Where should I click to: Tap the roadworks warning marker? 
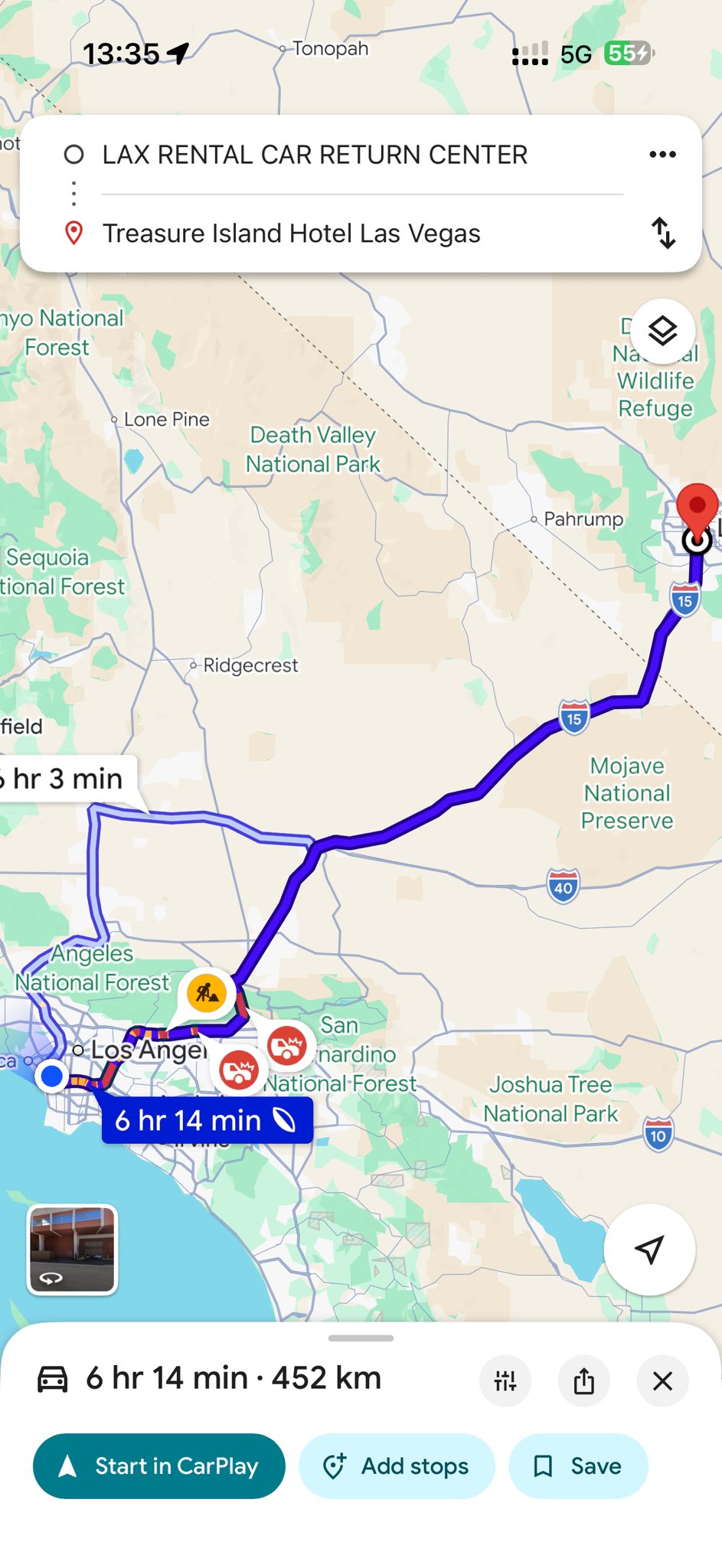tap(207, 993)
